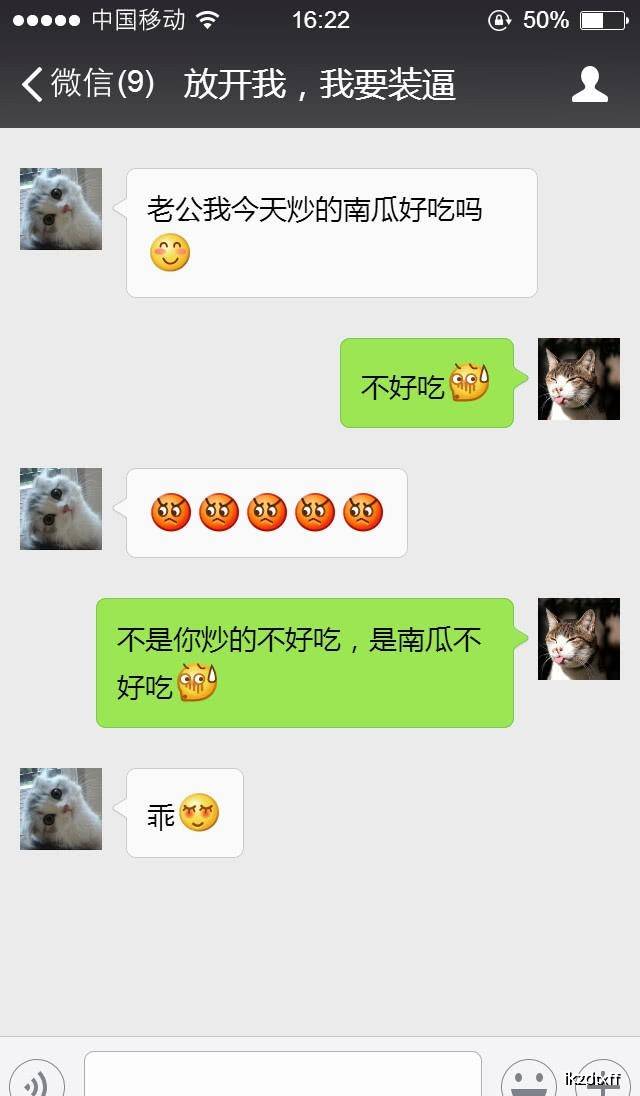Go back to the 微信 chat list
The image size is (640, 1096).
[x=86, y=84]
